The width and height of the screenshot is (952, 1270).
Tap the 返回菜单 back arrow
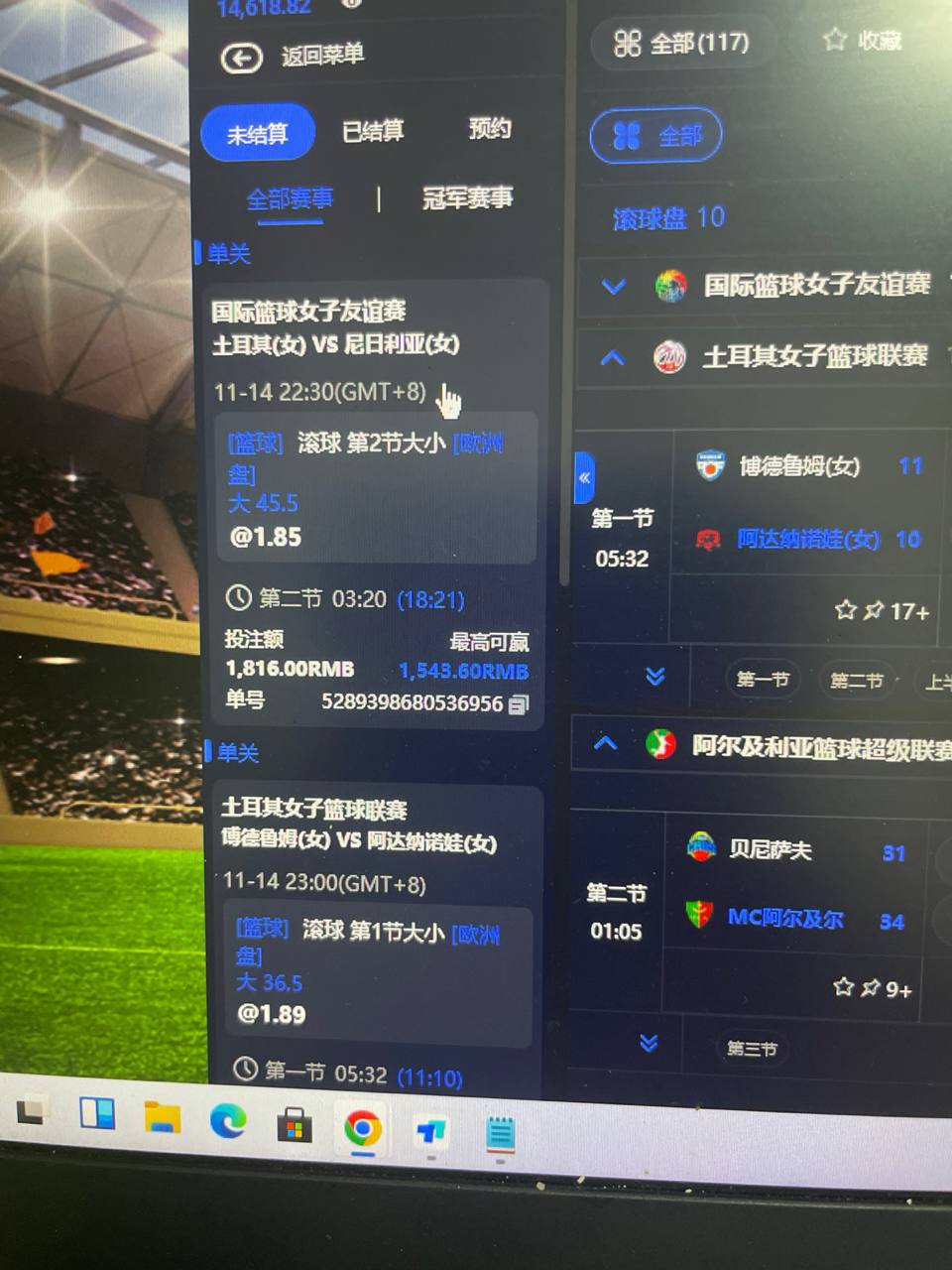tap(241, 58)
